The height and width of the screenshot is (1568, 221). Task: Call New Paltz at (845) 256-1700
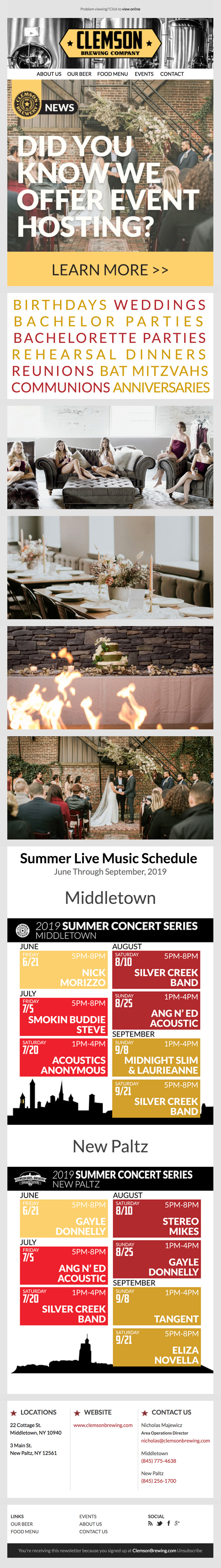coord(158,1481)
